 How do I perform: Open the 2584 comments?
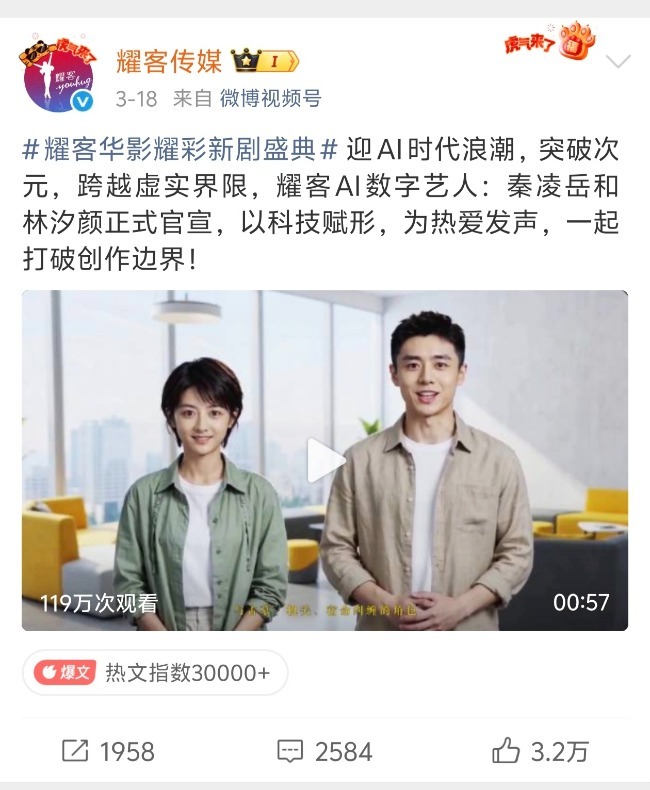point(324,751)
